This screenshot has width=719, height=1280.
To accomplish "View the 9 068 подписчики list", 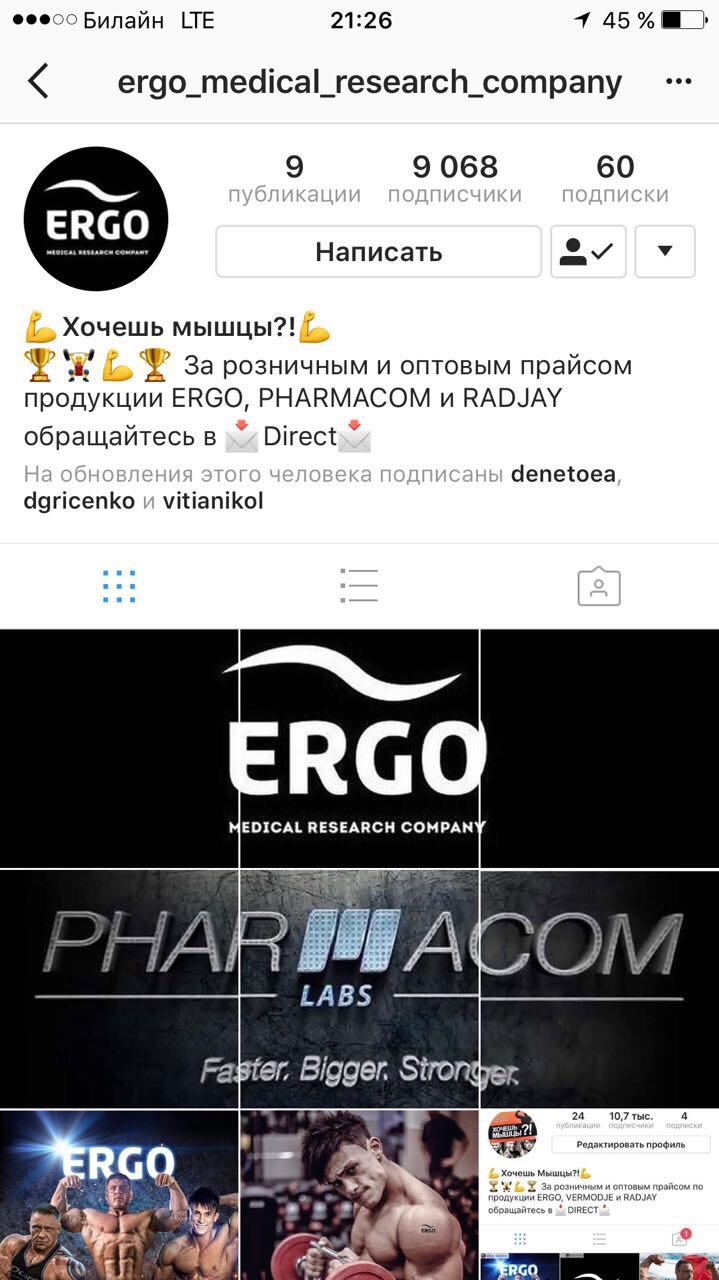I will pyautogui.click(x=455, y=179).
